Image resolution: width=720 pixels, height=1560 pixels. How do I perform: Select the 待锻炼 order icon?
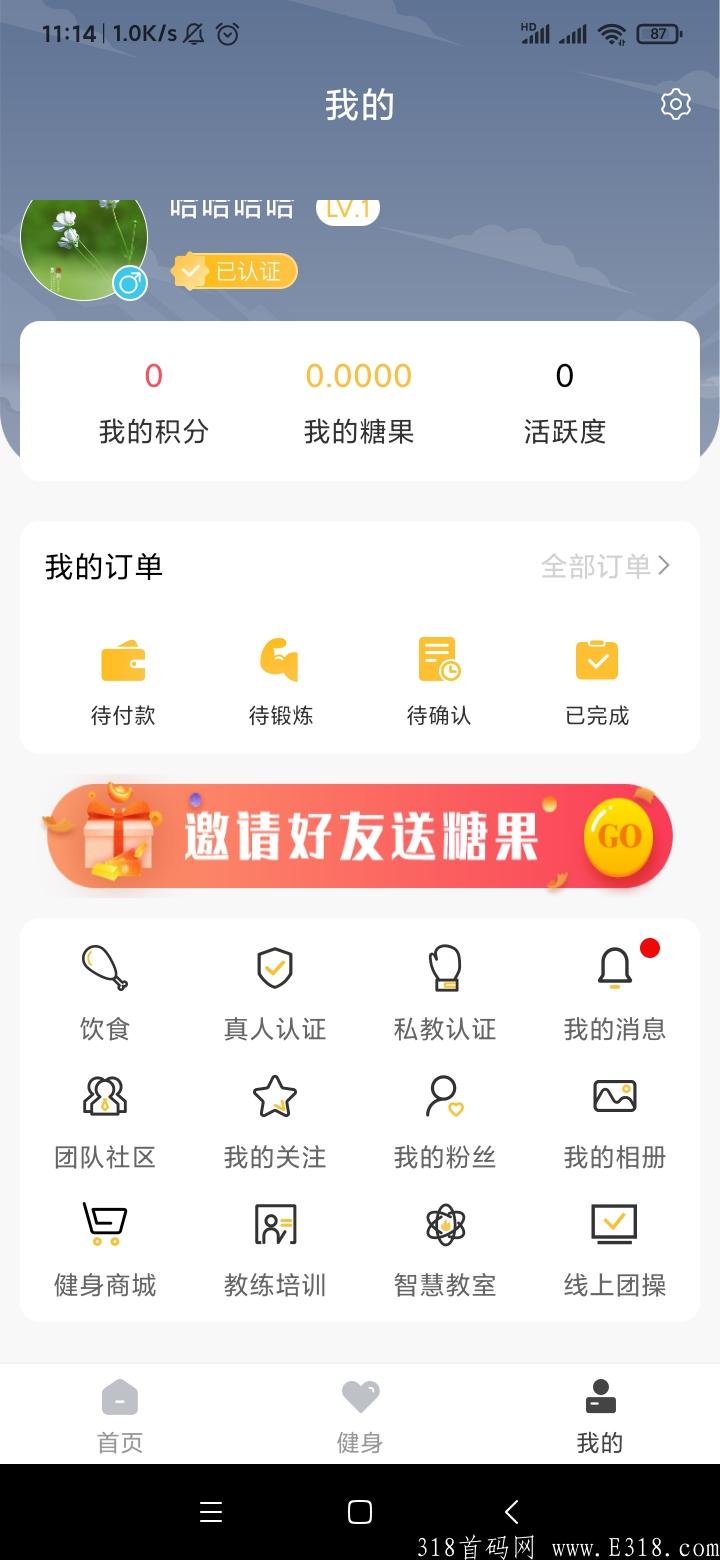(280, 680)
